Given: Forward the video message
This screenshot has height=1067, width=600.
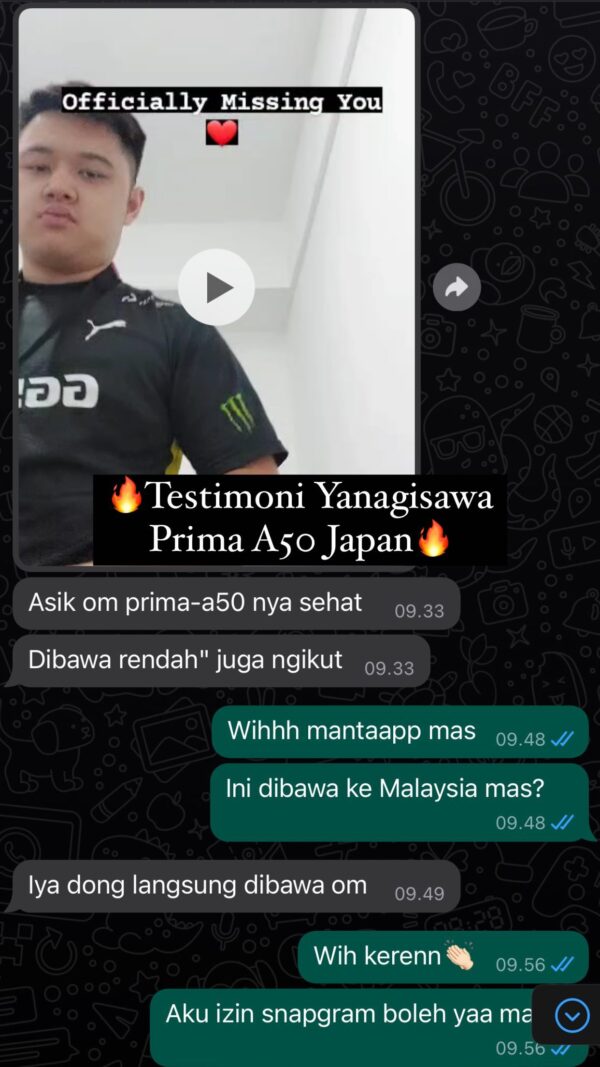Looking at the screenshot, I should coord(457,288).
